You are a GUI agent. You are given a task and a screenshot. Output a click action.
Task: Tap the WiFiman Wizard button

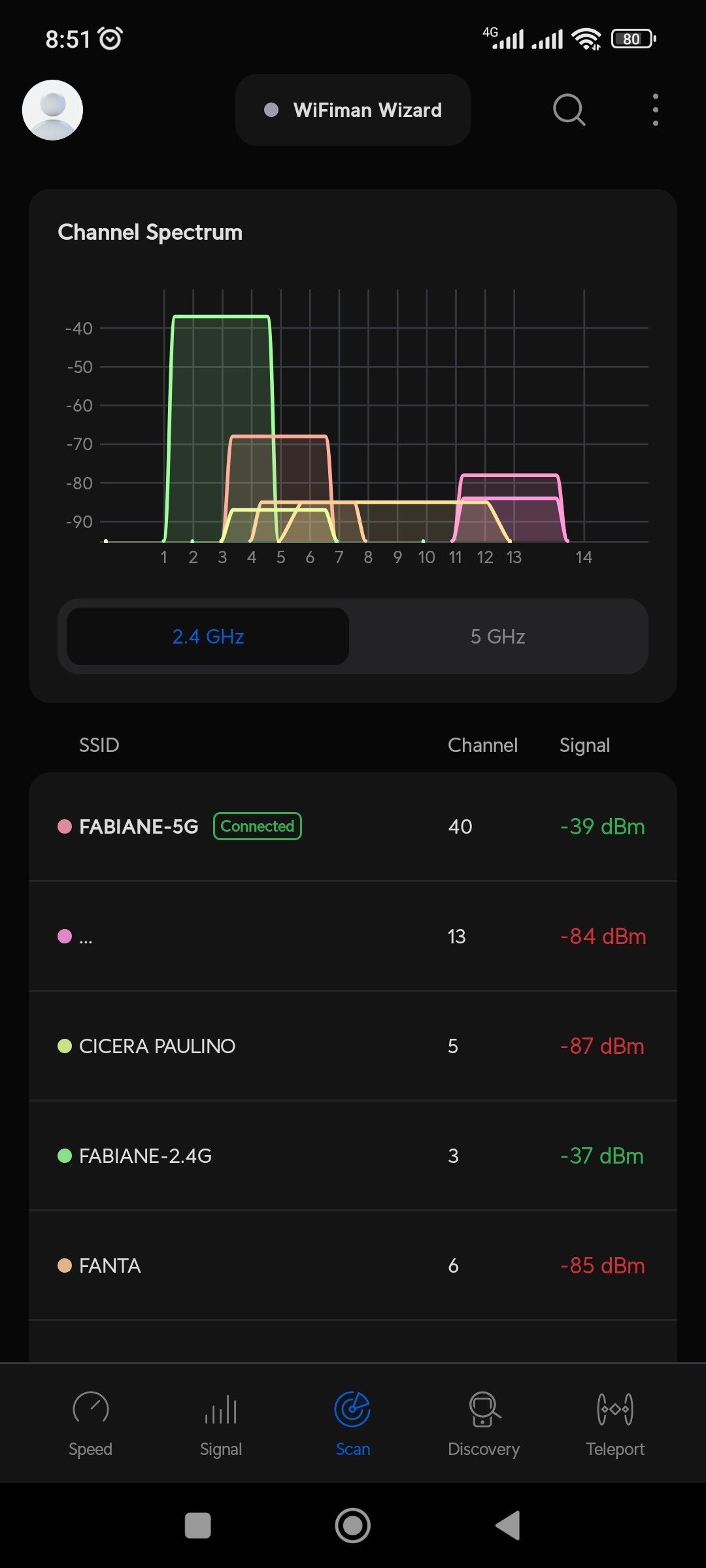pyautogui.click(x=353, y=110)
